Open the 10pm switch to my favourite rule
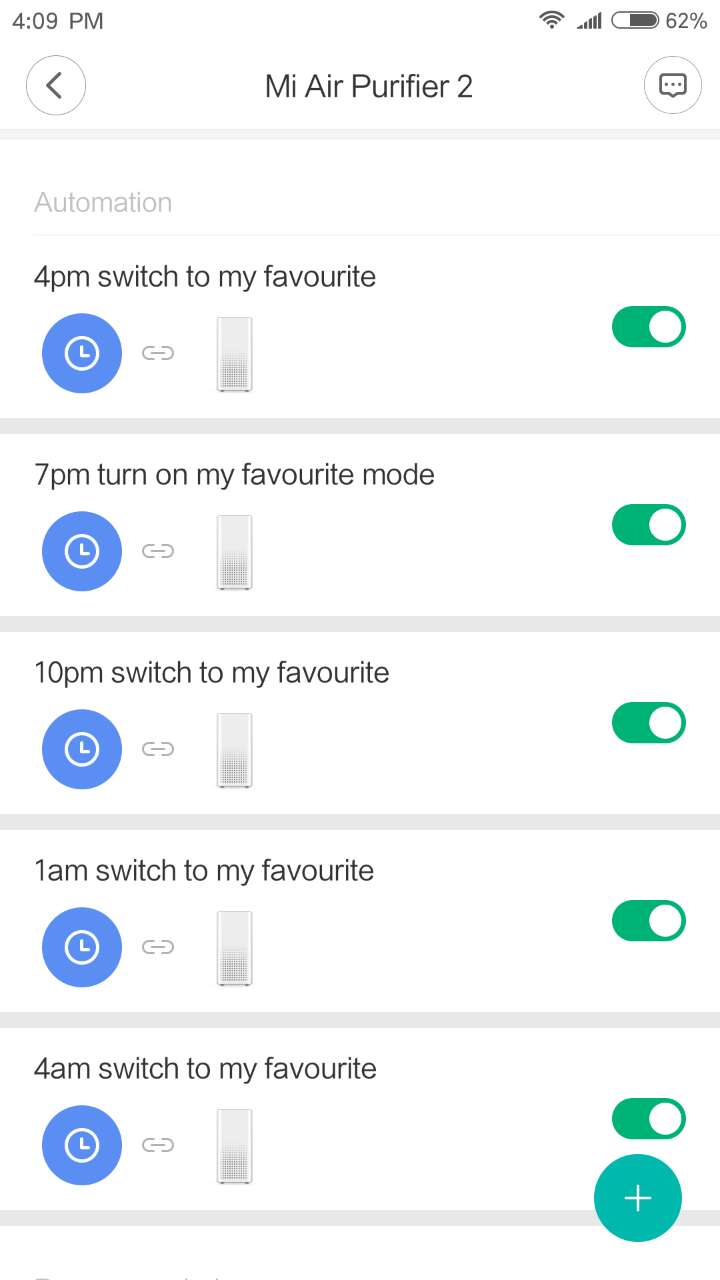This screenshot has height=1280, width=720. point(211,673)
